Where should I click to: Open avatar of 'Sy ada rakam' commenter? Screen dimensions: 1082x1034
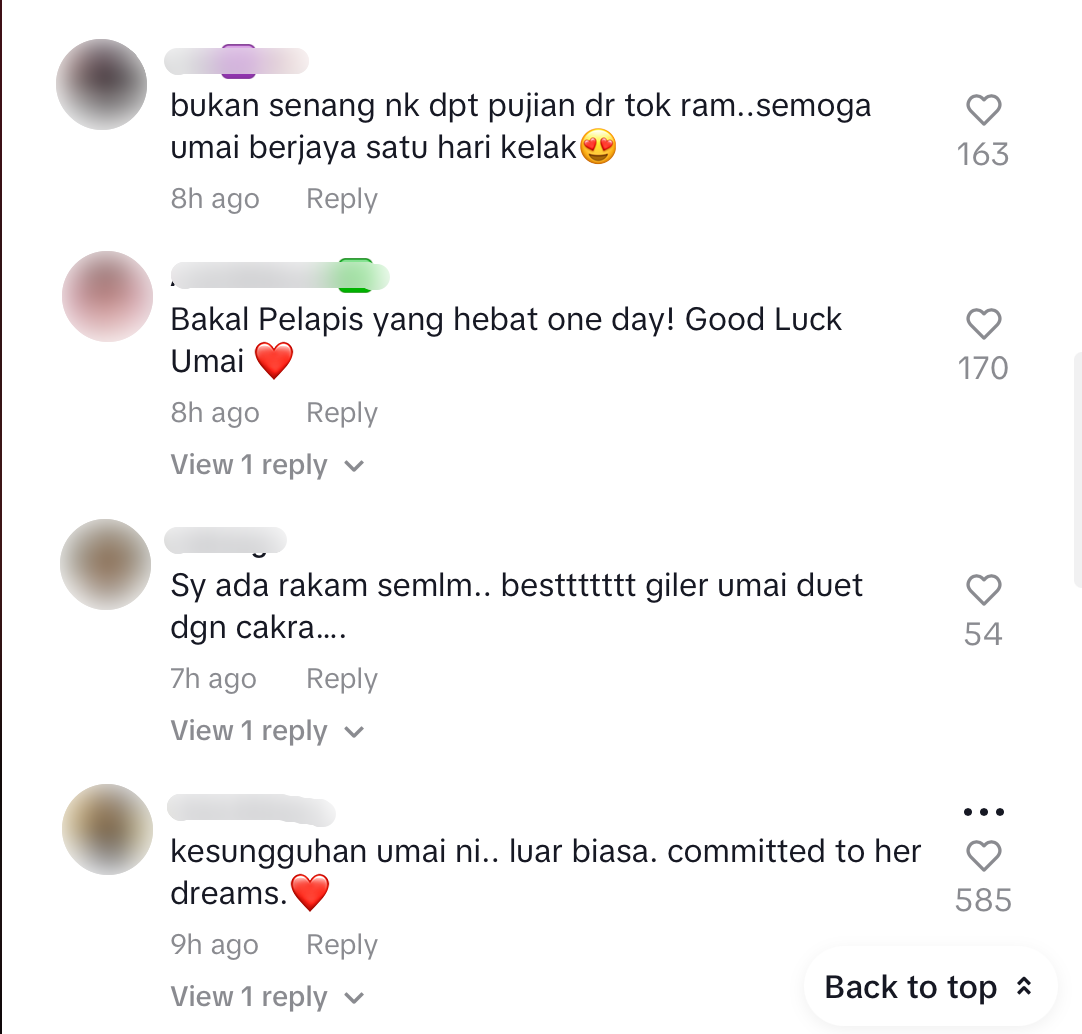(105, 564)
